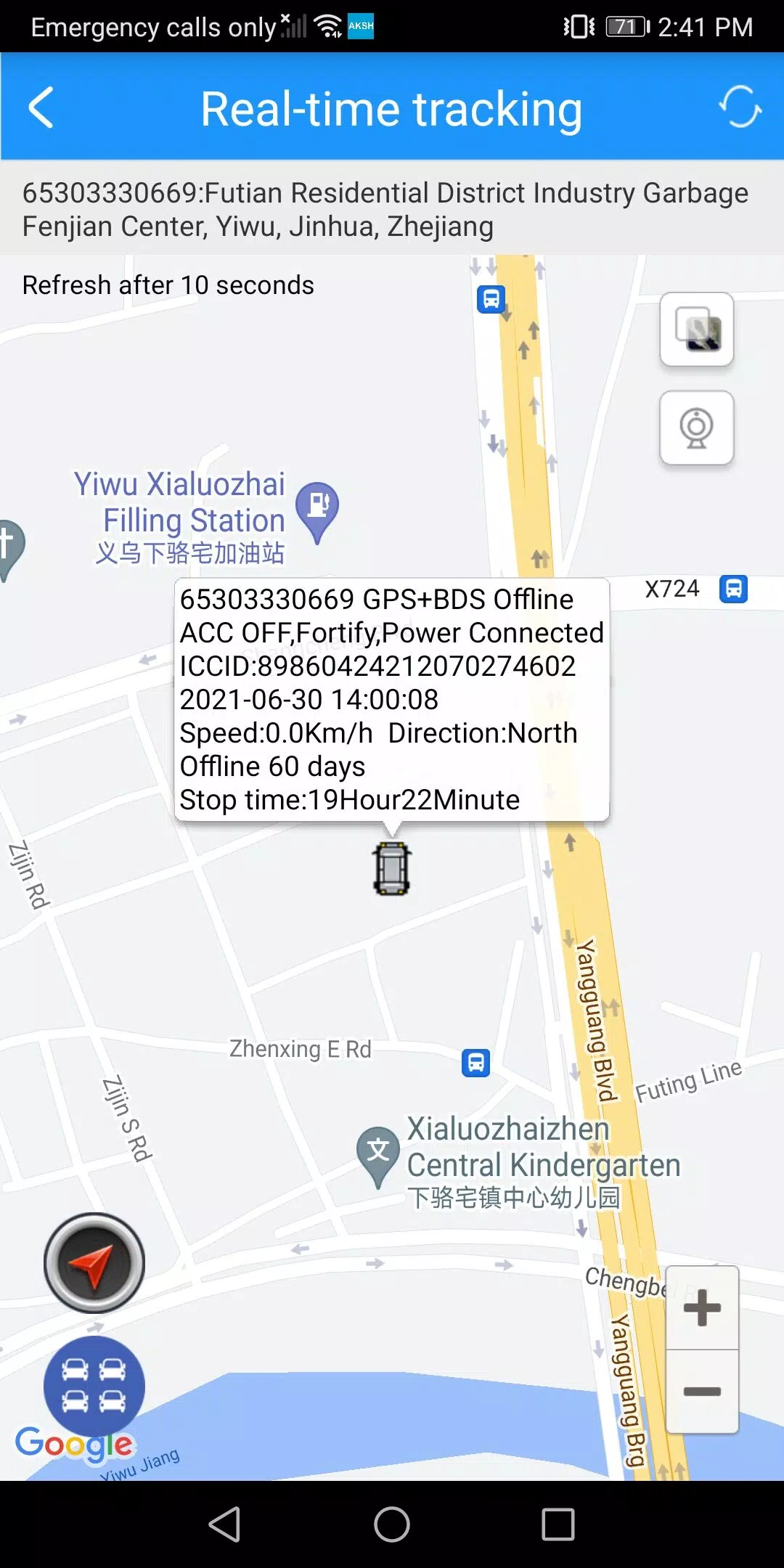This screenshot has width=784, height=1568.
Task: Tap the vehicle marker on the map
Action: point(392,868)
